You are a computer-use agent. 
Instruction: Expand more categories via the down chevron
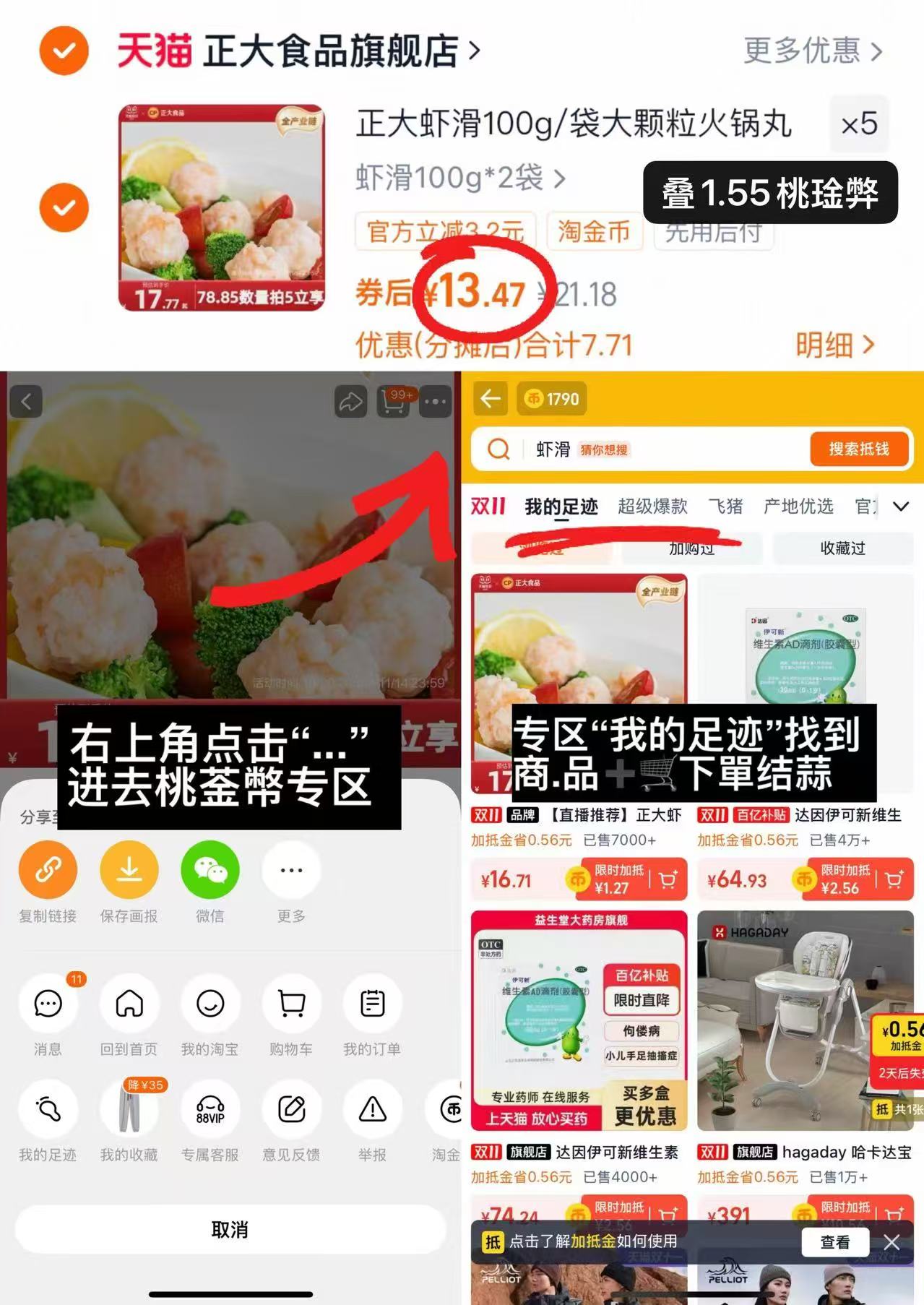(x=900, y=507)
